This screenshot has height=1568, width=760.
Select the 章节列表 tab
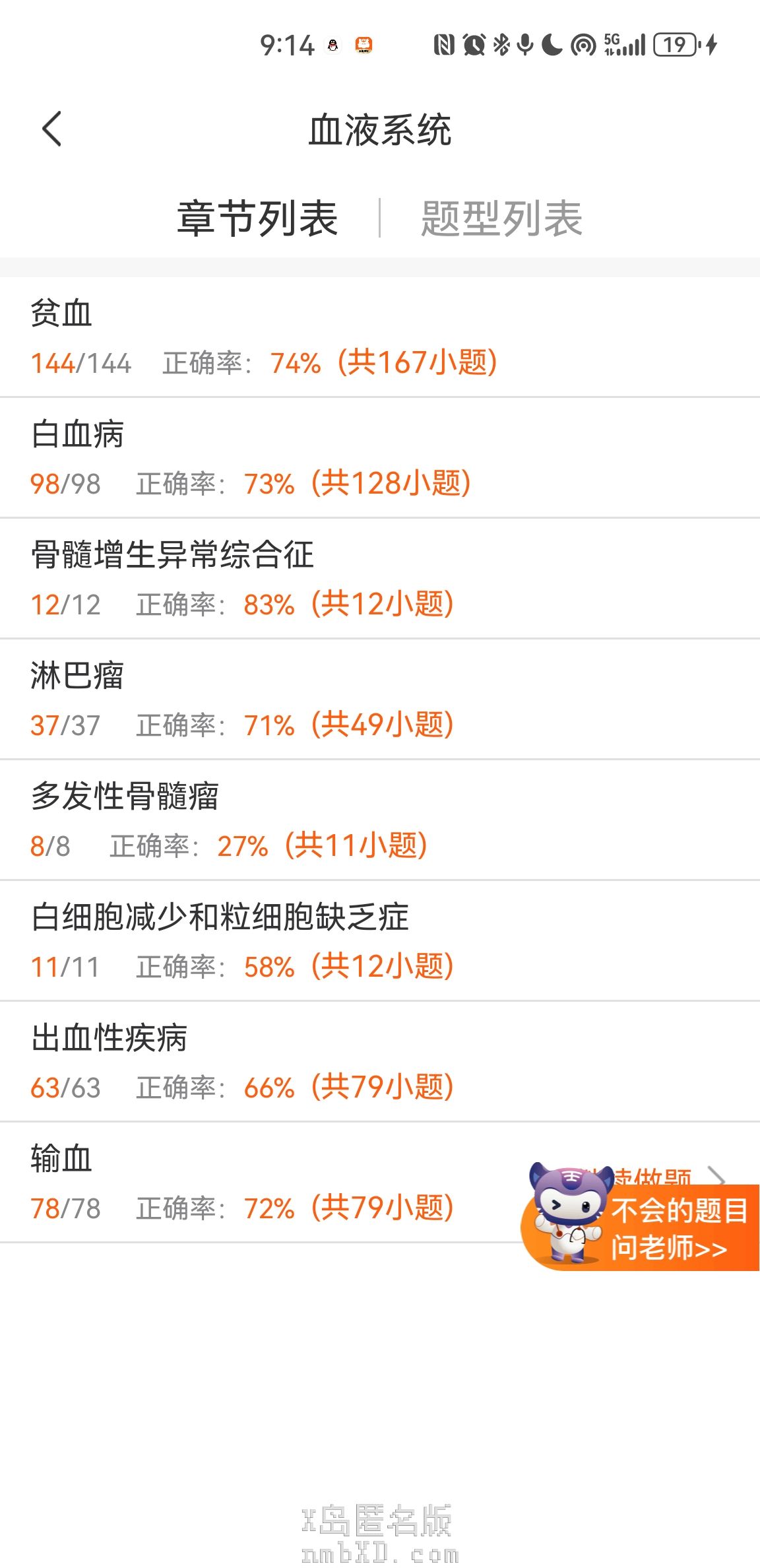(x=257, y=218)
